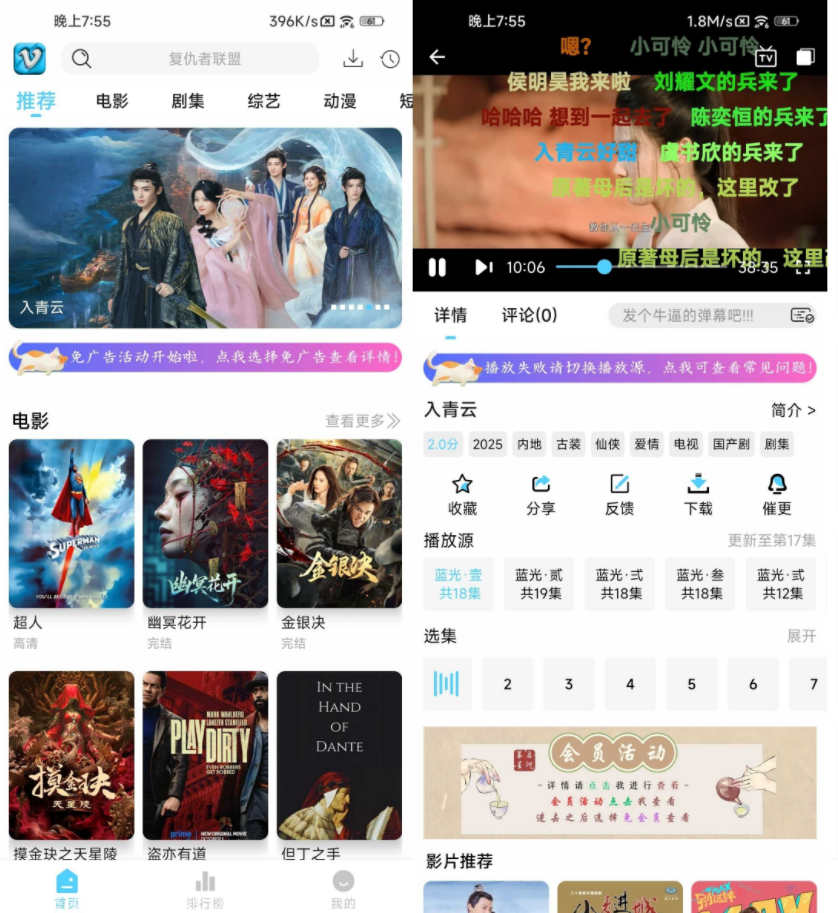
Task: Select the 蓝光·叁 playback source
Action: (700, 584)
